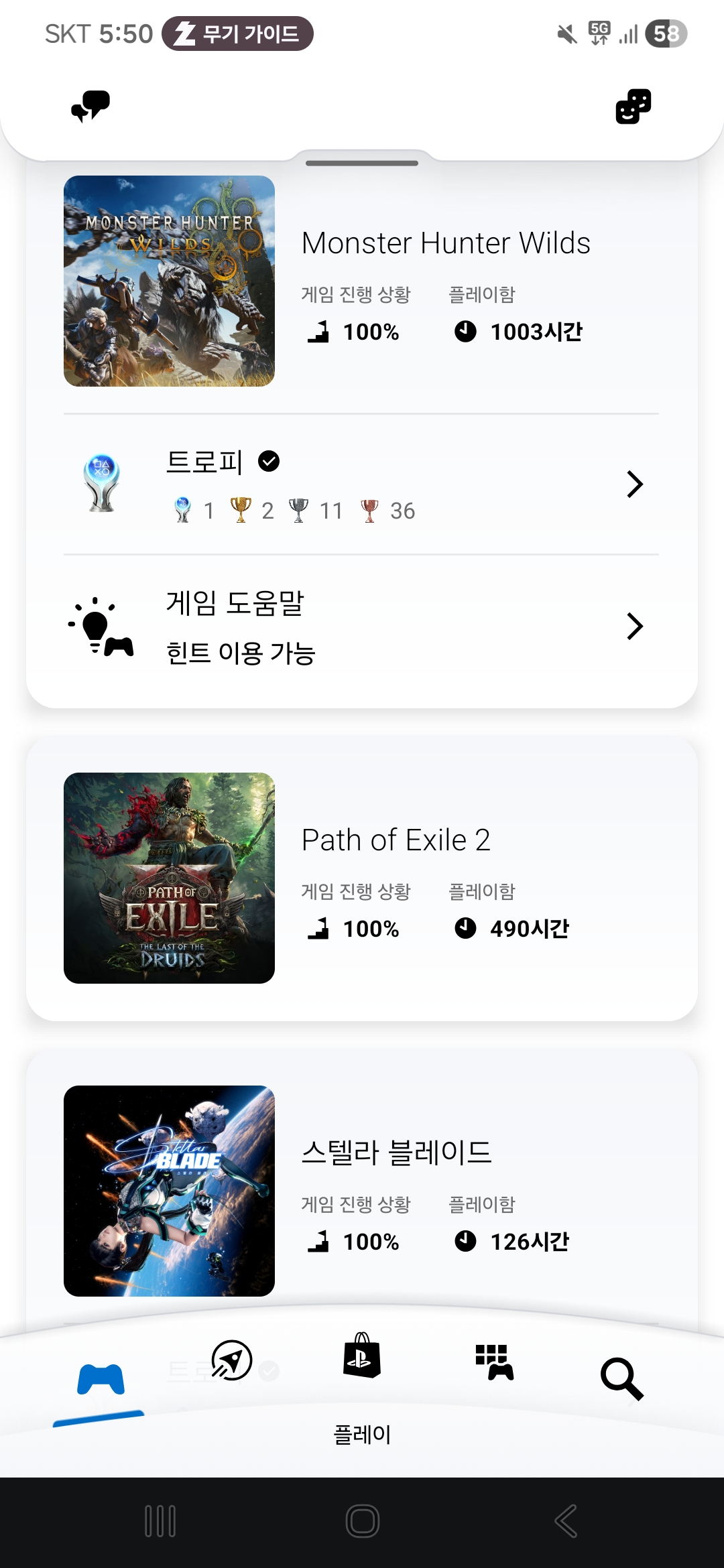
Task: Go back with the system back button
Action: pos(566,1521)
